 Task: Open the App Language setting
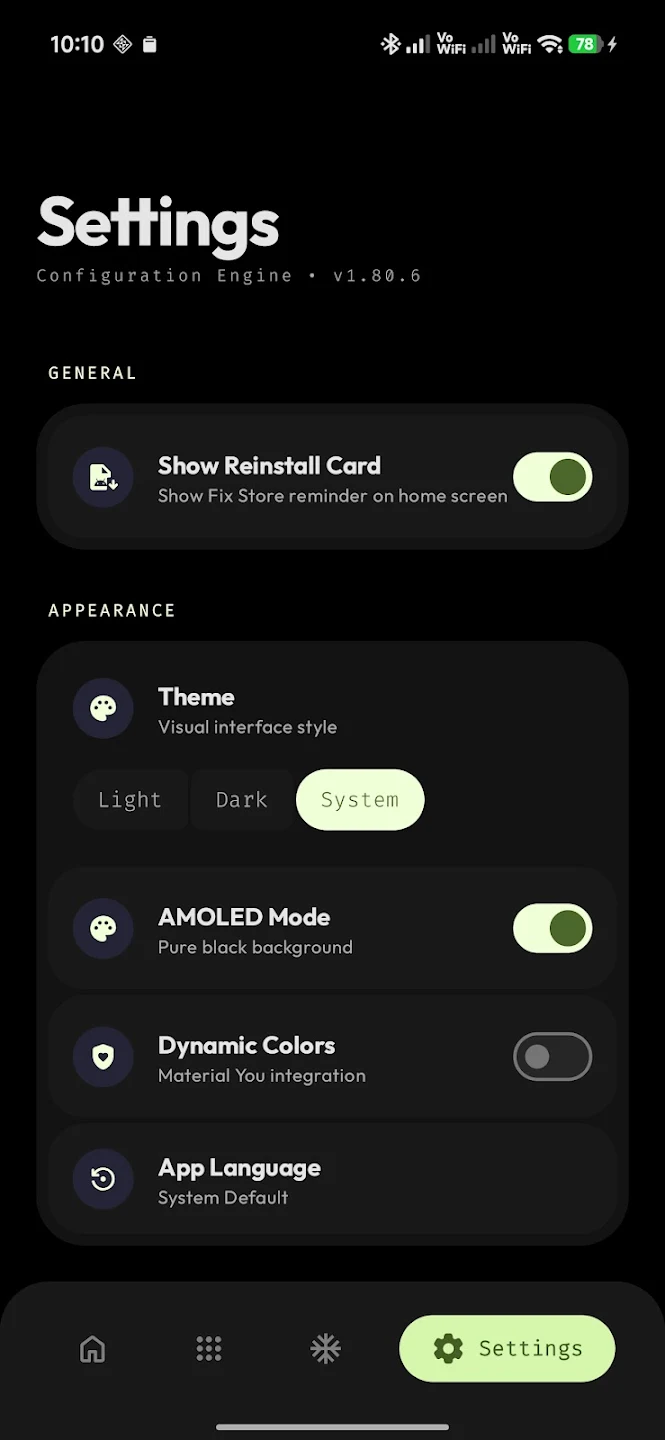tap(332, 1180)
